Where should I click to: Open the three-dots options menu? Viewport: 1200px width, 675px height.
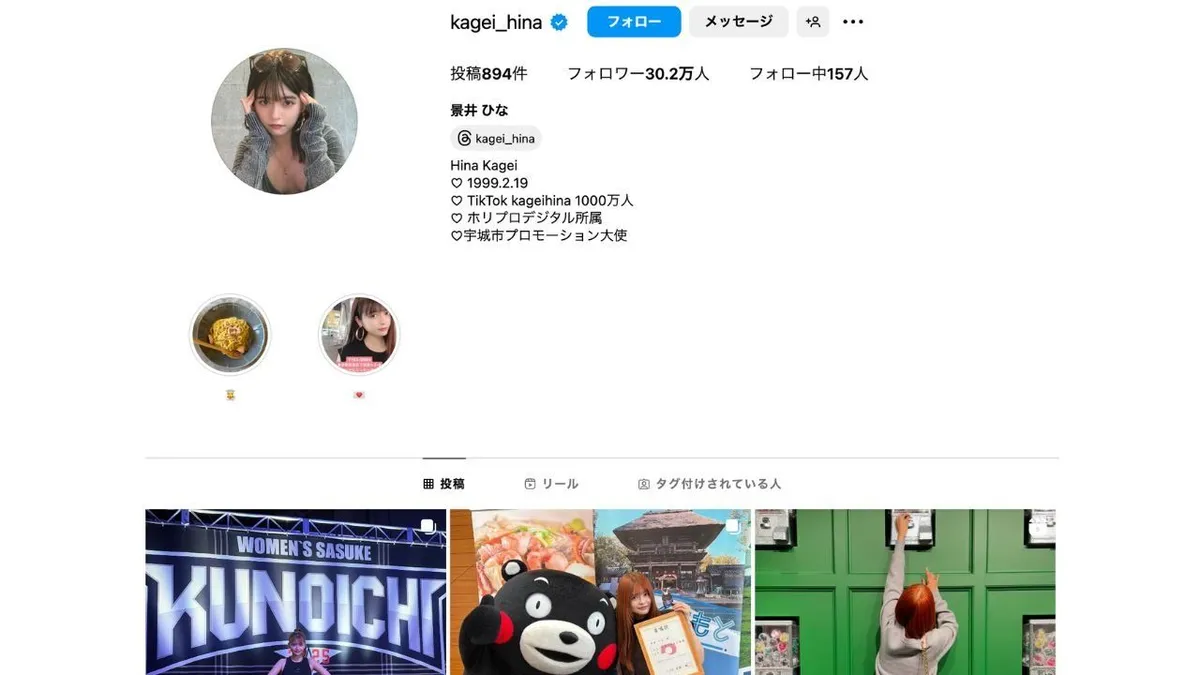[x=852, y=22]
